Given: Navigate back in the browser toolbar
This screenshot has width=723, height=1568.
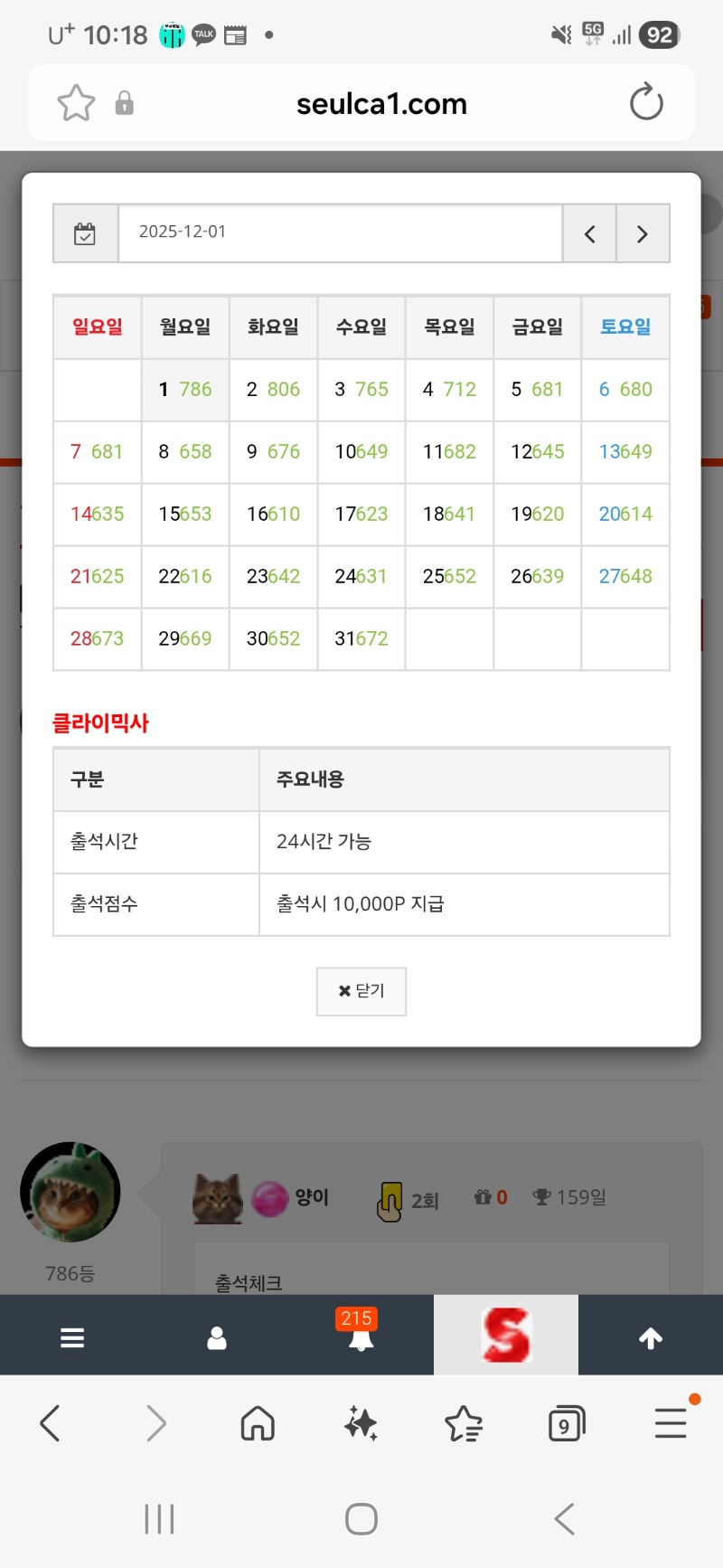Looking at the screenshot, I should coord(51,1423).
